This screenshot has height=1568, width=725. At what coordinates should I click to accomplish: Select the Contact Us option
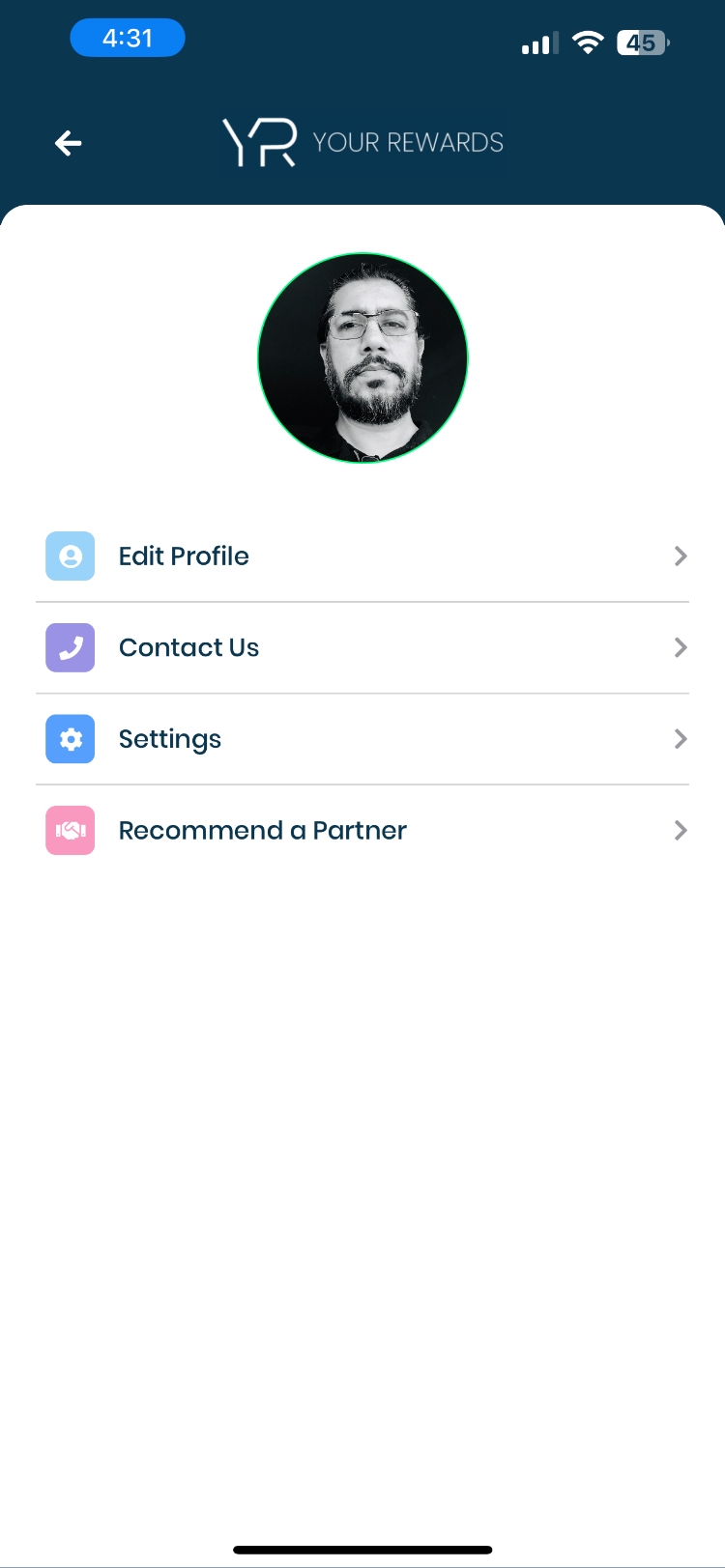(188, 647)
